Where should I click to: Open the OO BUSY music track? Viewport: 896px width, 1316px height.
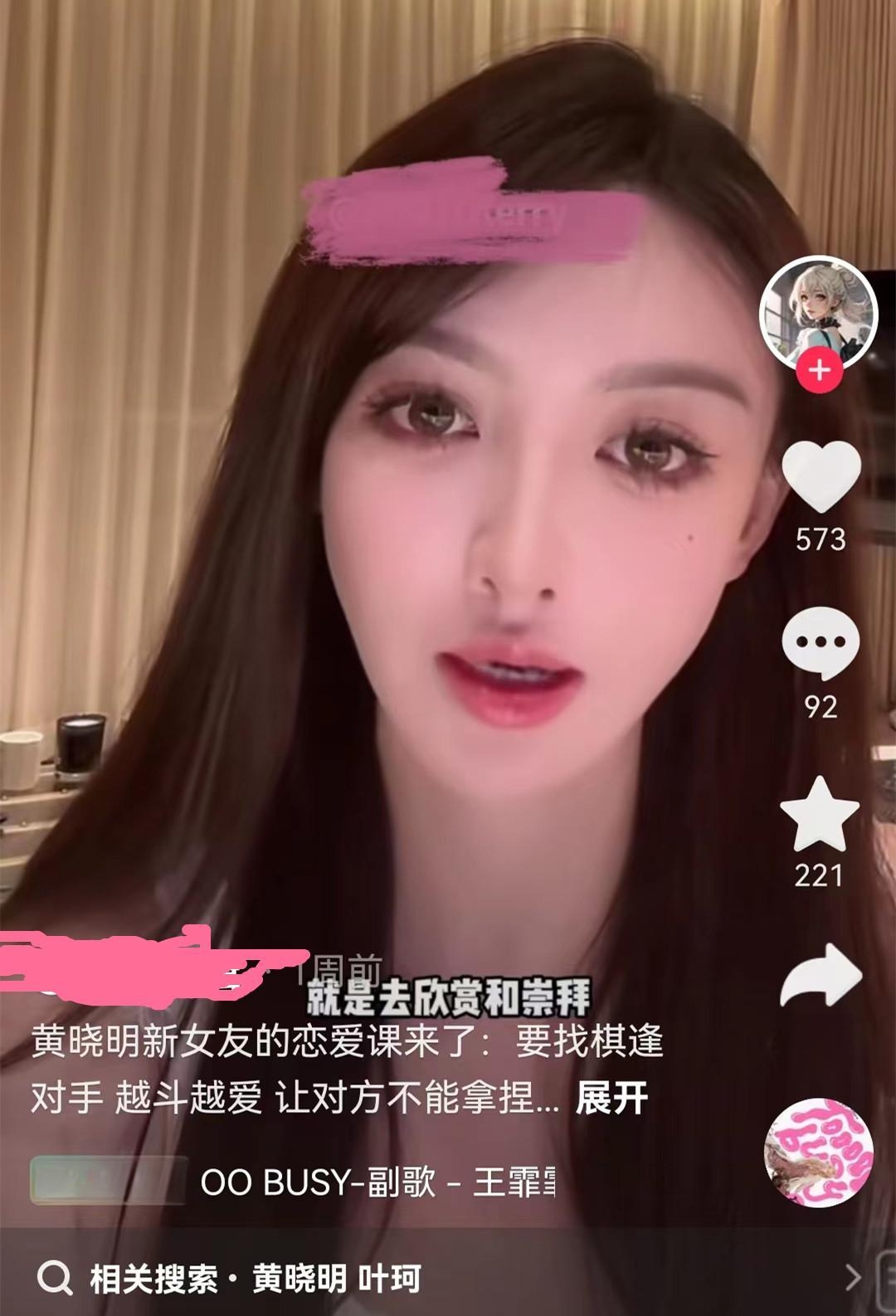(377, 1182)
